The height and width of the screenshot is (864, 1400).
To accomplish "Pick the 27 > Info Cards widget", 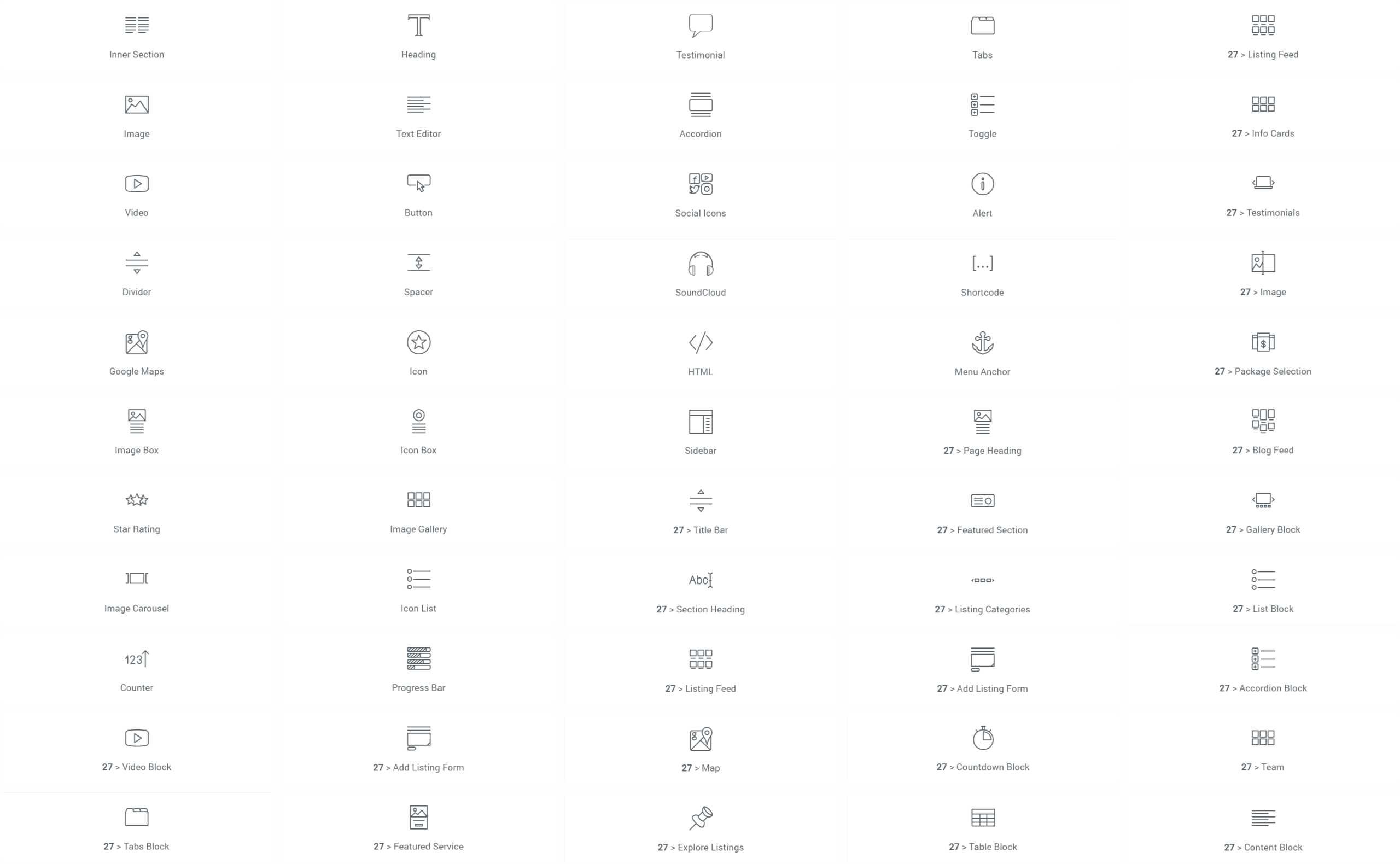I will [1263, 115].
